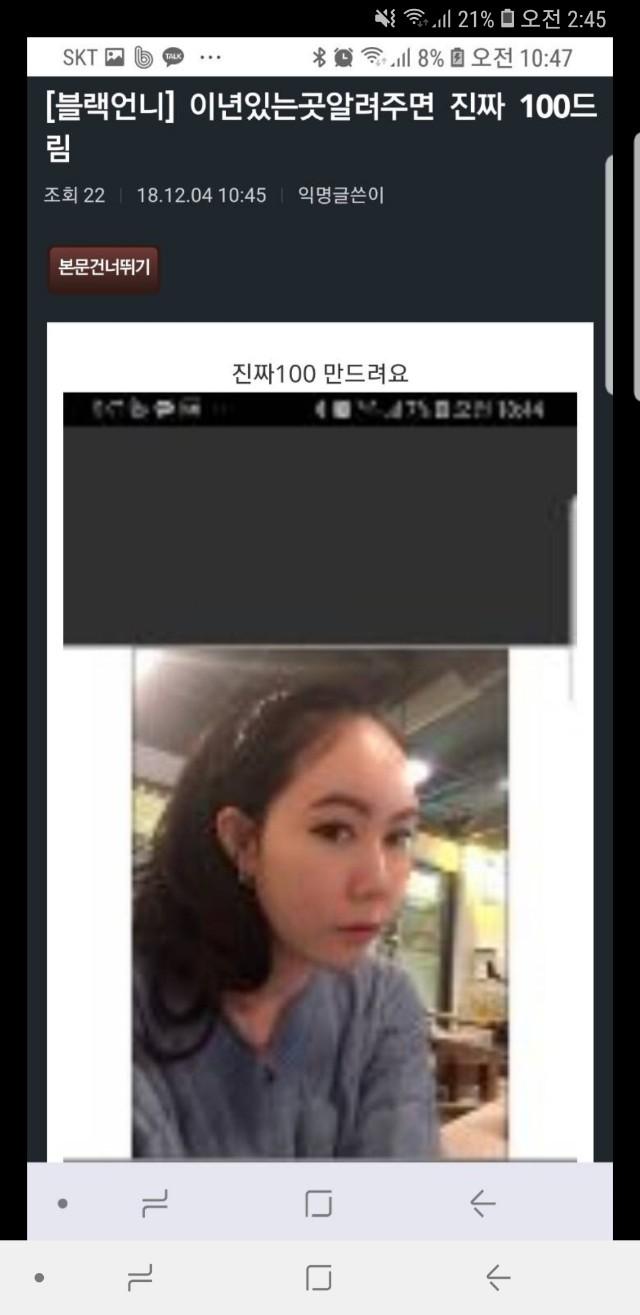Go back using the bottom-most system back arrow

(497, 1277)
